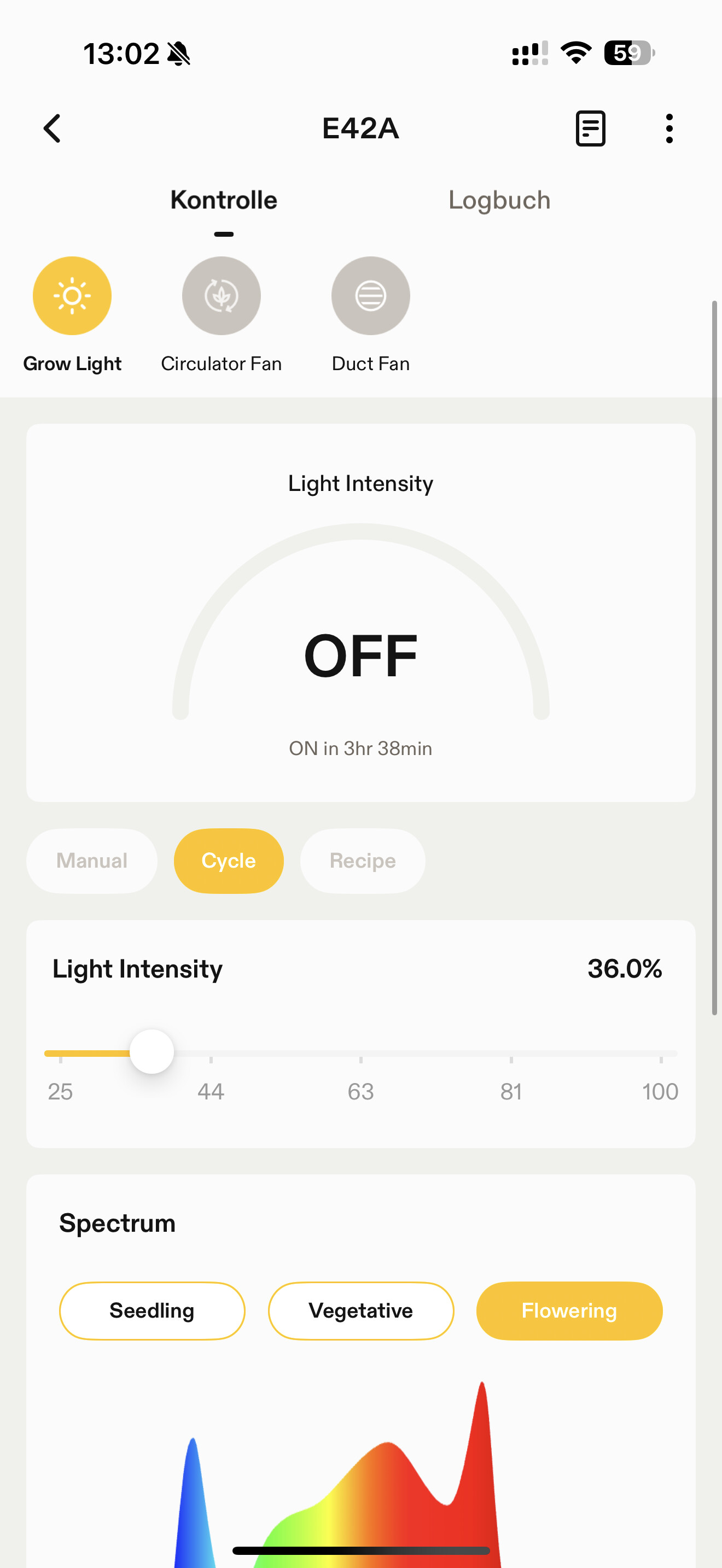Select the Circulator Fan device

[221, 296]
